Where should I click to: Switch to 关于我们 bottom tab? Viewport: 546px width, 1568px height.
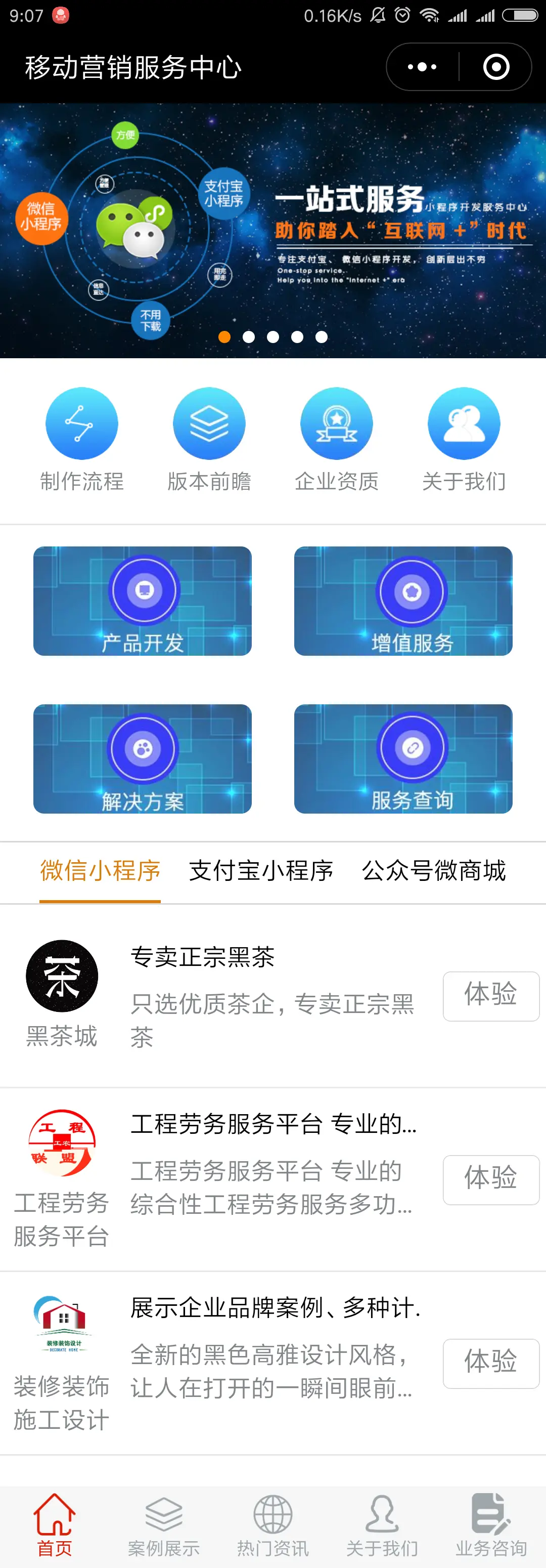382,1526
